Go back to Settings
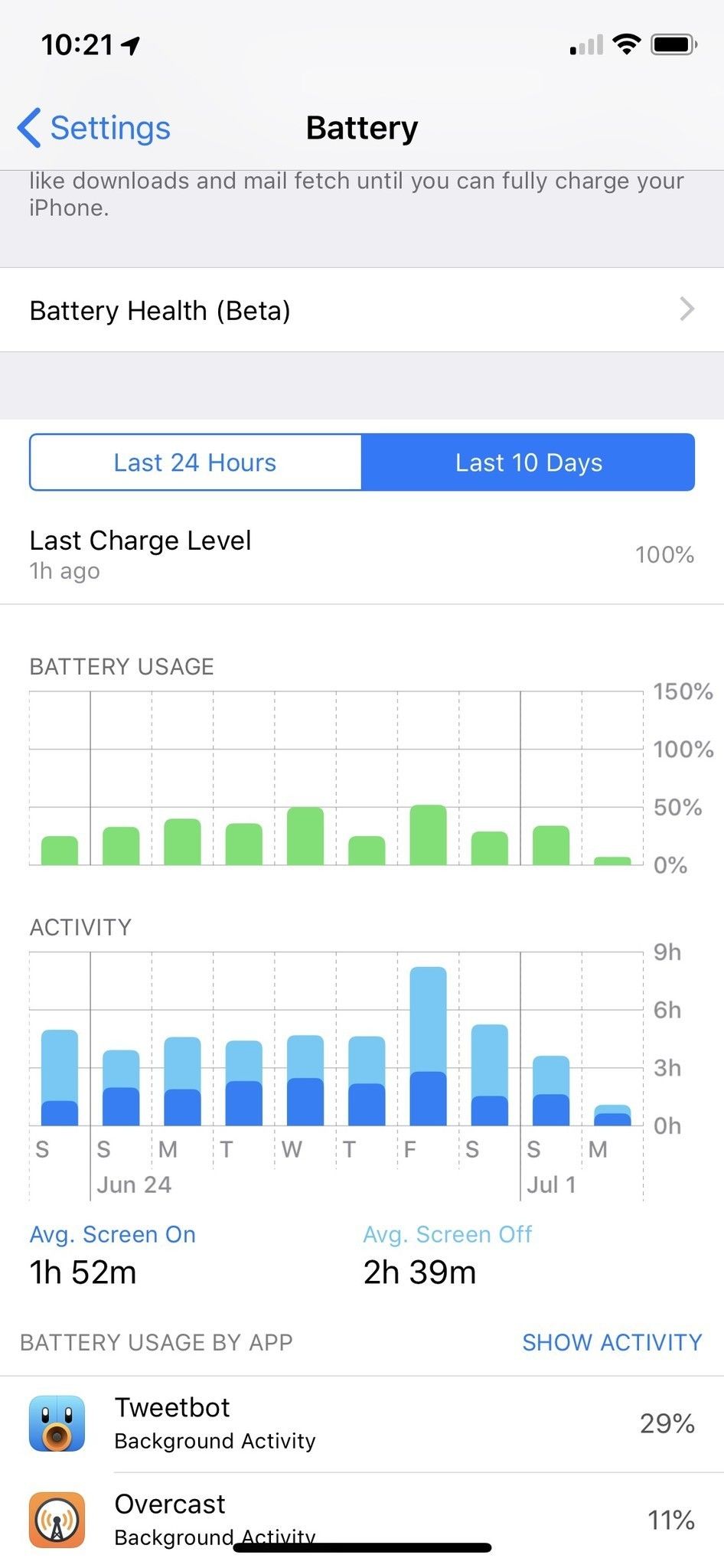This screenshot has width=724, height=1568. click(92, 127)
